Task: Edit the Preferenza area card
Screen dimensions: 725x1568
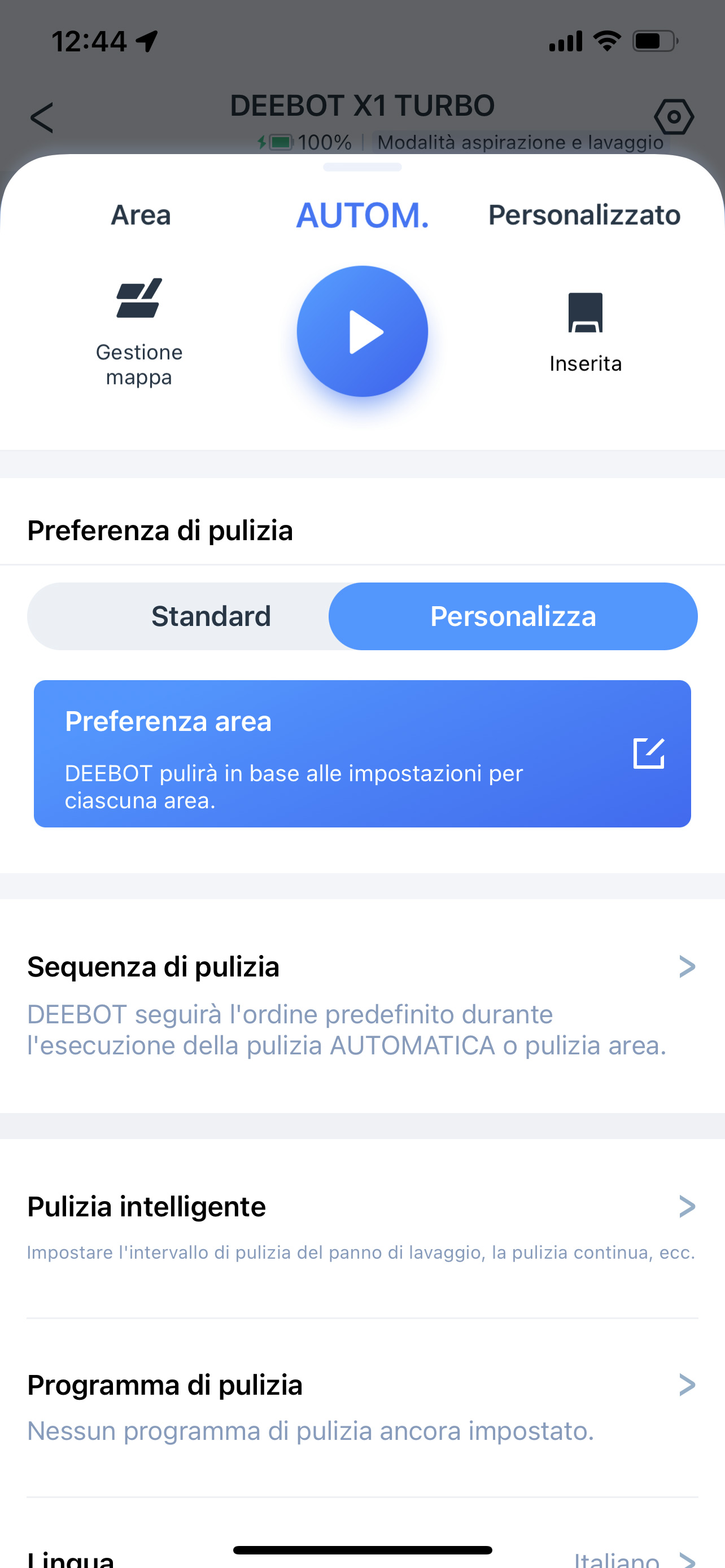Action: (x=649, y=754)
